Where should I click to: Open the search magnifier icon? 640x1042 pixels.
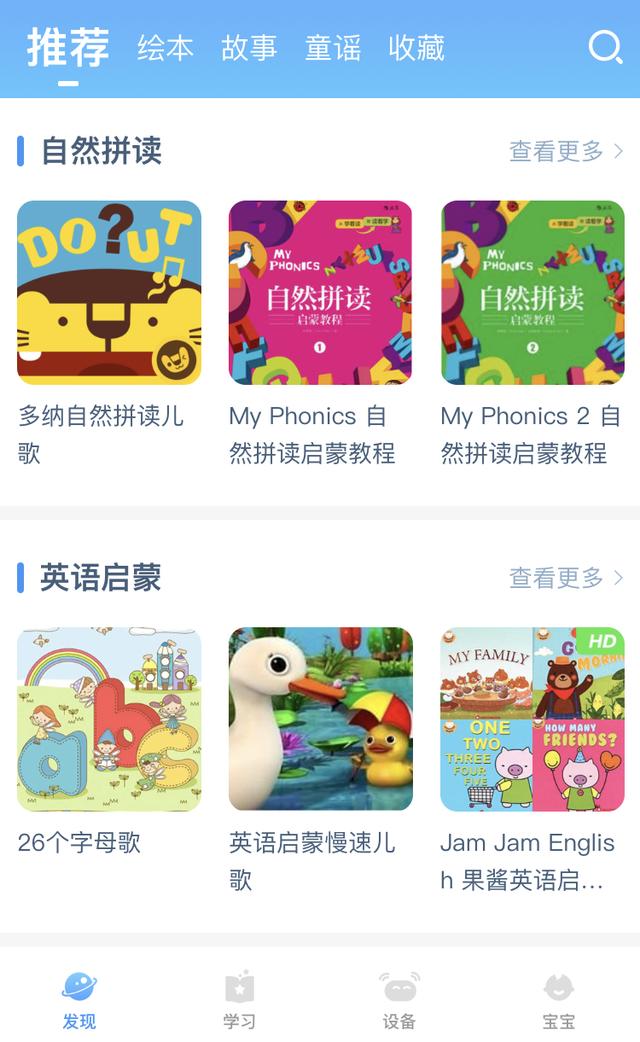pos(605,47)
